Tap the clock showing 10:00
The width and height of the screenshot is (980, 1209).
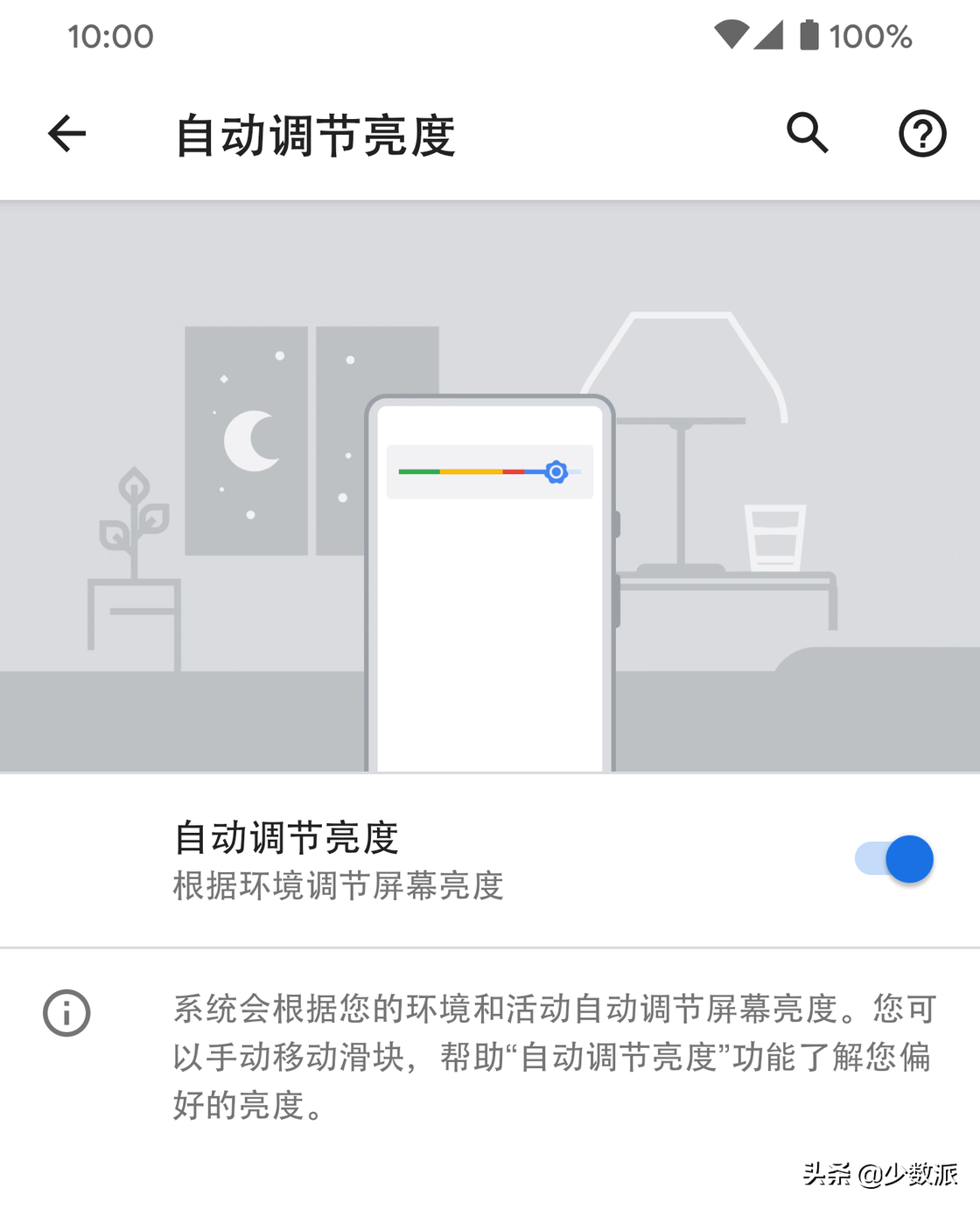pyautogui.click(x=111, y=37)
